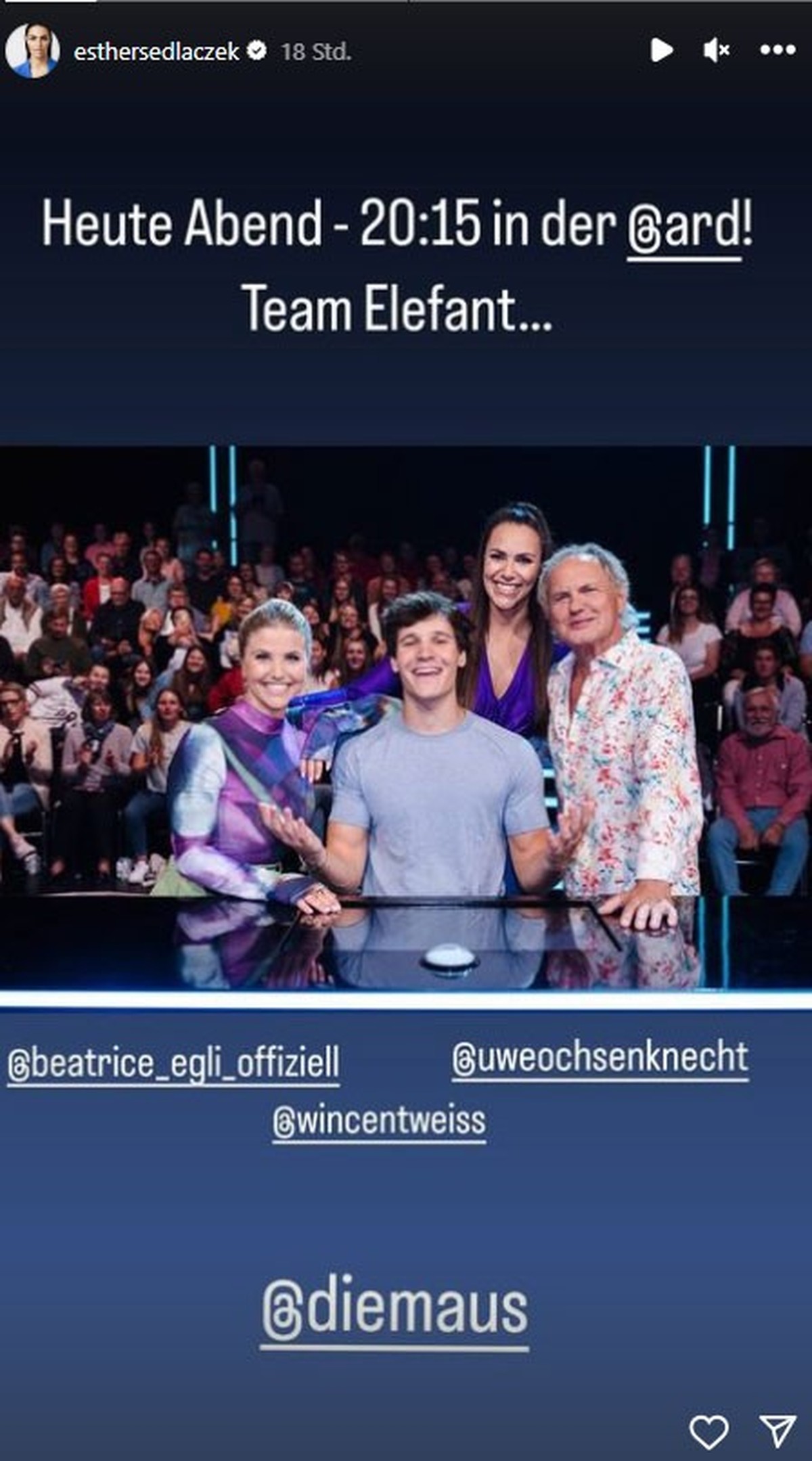Resume story playback
The width and height of the screenshot is (812, 1461).
[x=661, y=50]
